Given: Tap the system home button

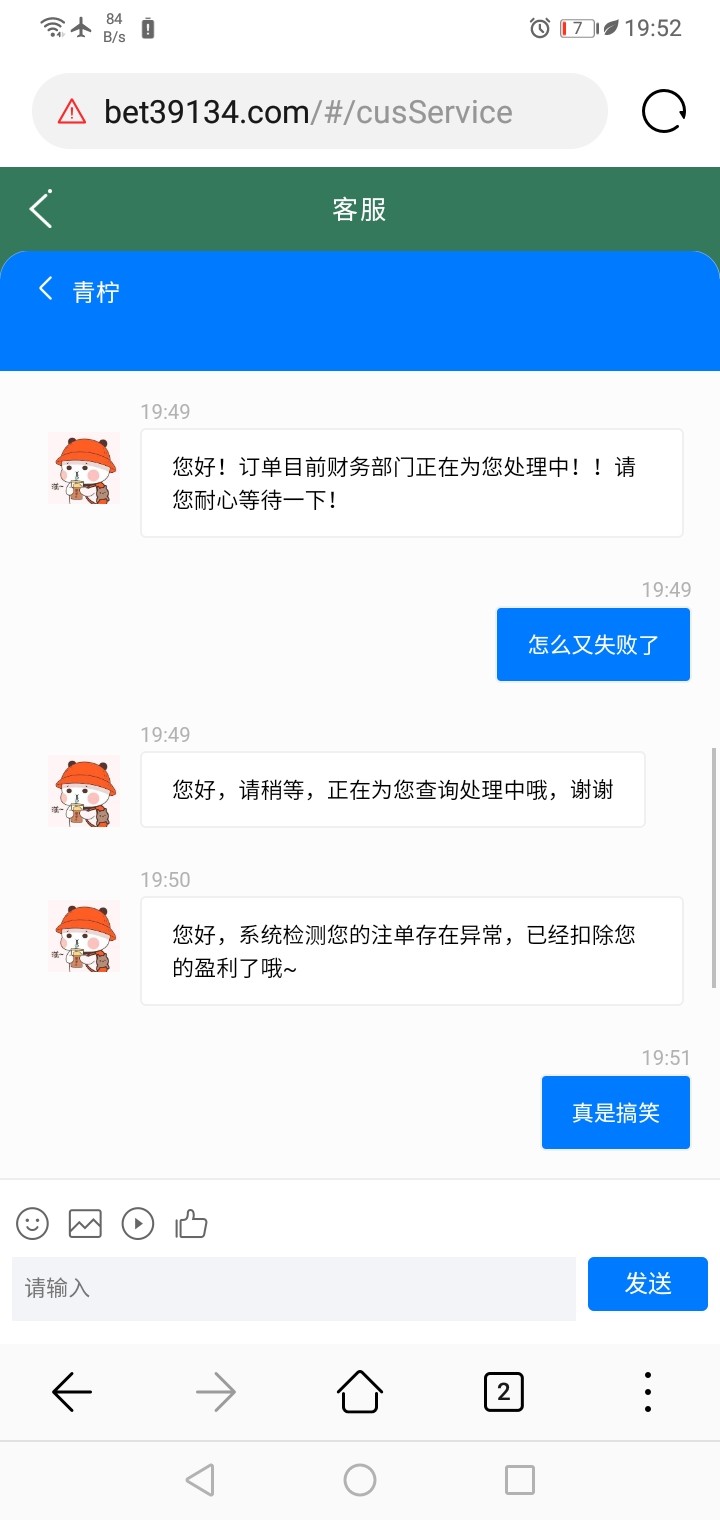Looking at the screenshot, I should (x=360, y=1480).
